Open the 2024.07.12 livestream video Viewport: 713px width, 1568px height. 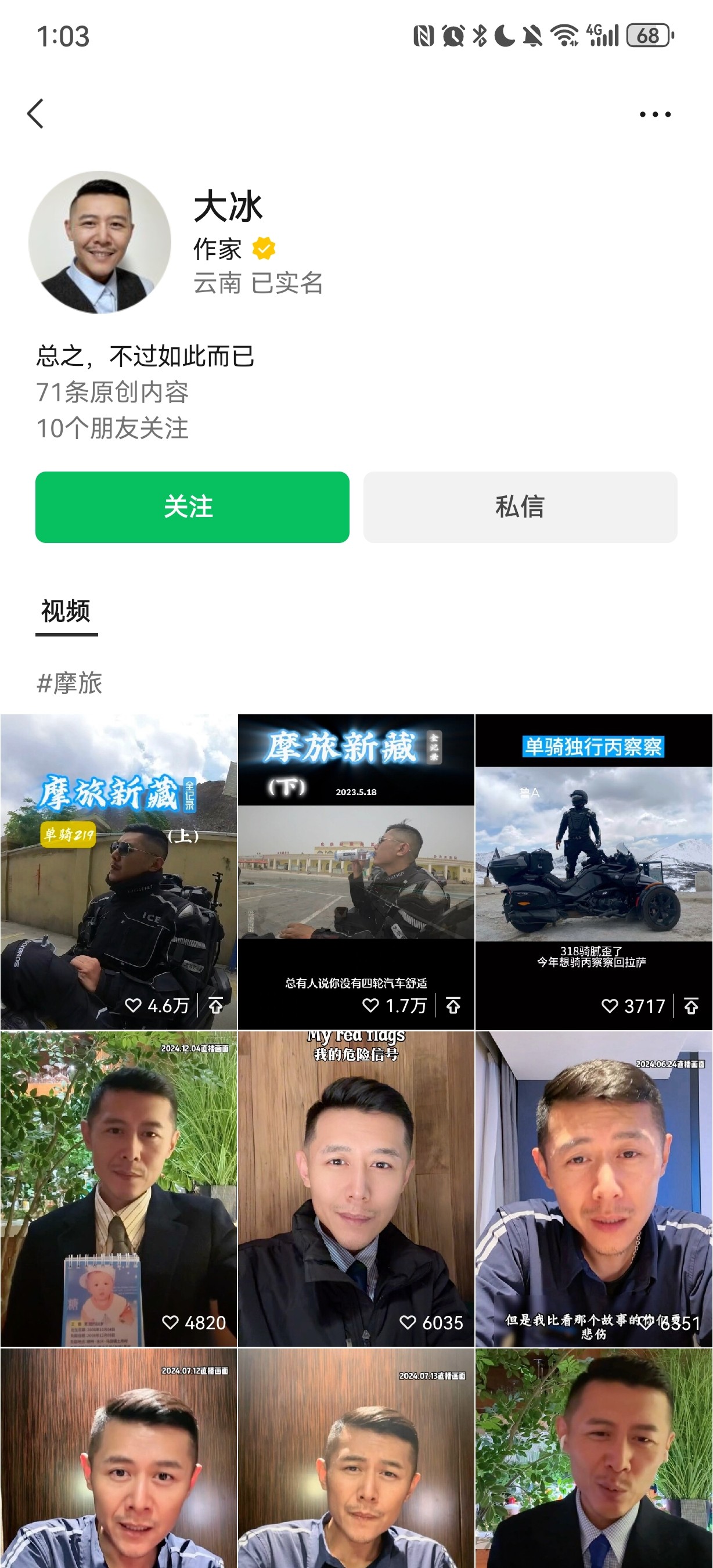point(118,1461)
